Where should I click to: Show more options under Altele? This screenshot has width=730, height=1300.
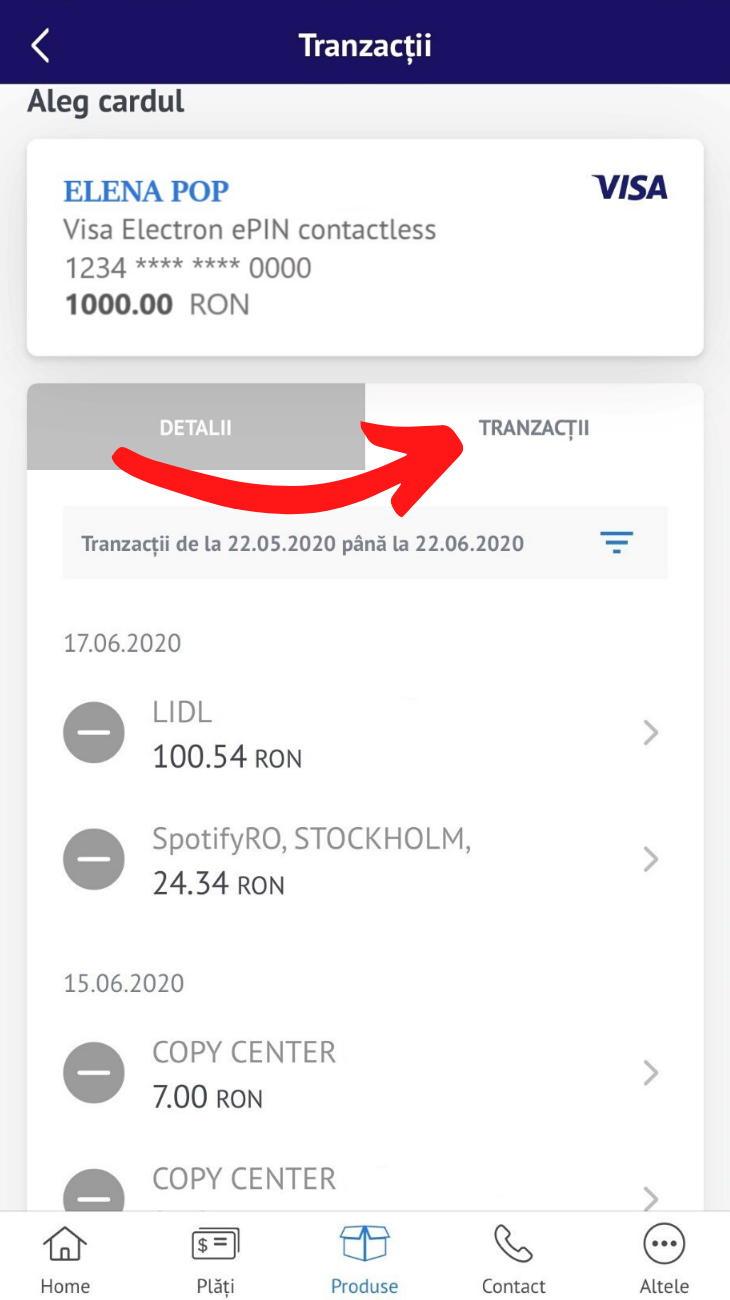click(664, 1258)
